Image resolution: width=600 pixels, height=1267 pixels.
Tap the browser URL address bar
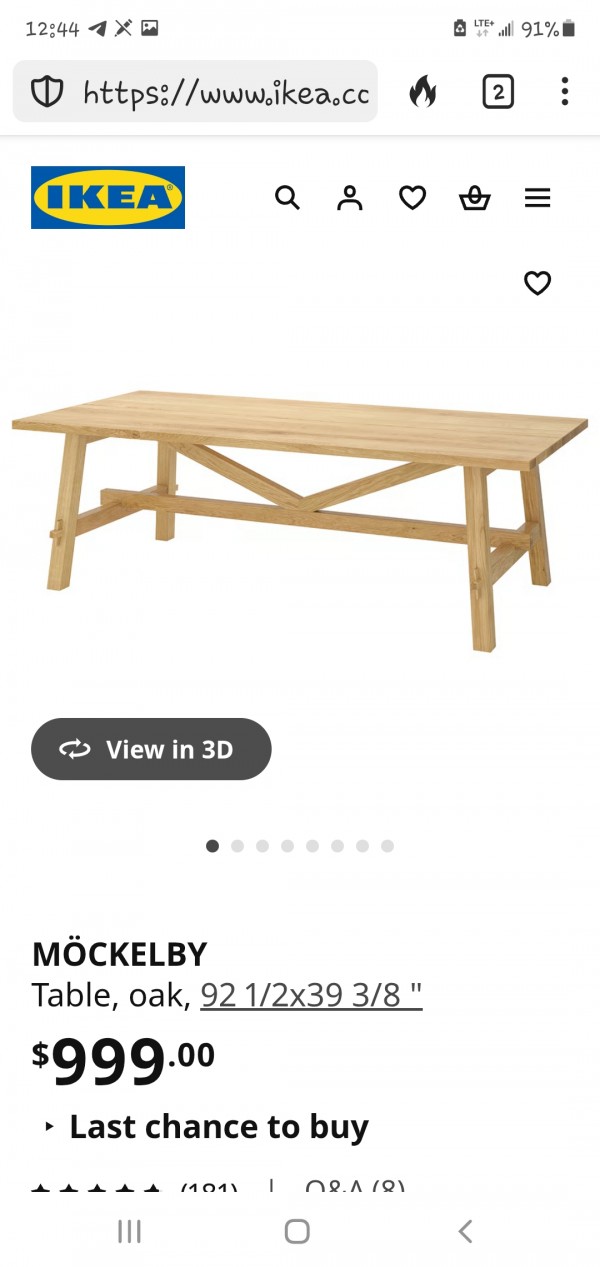[x=195, y=92]
